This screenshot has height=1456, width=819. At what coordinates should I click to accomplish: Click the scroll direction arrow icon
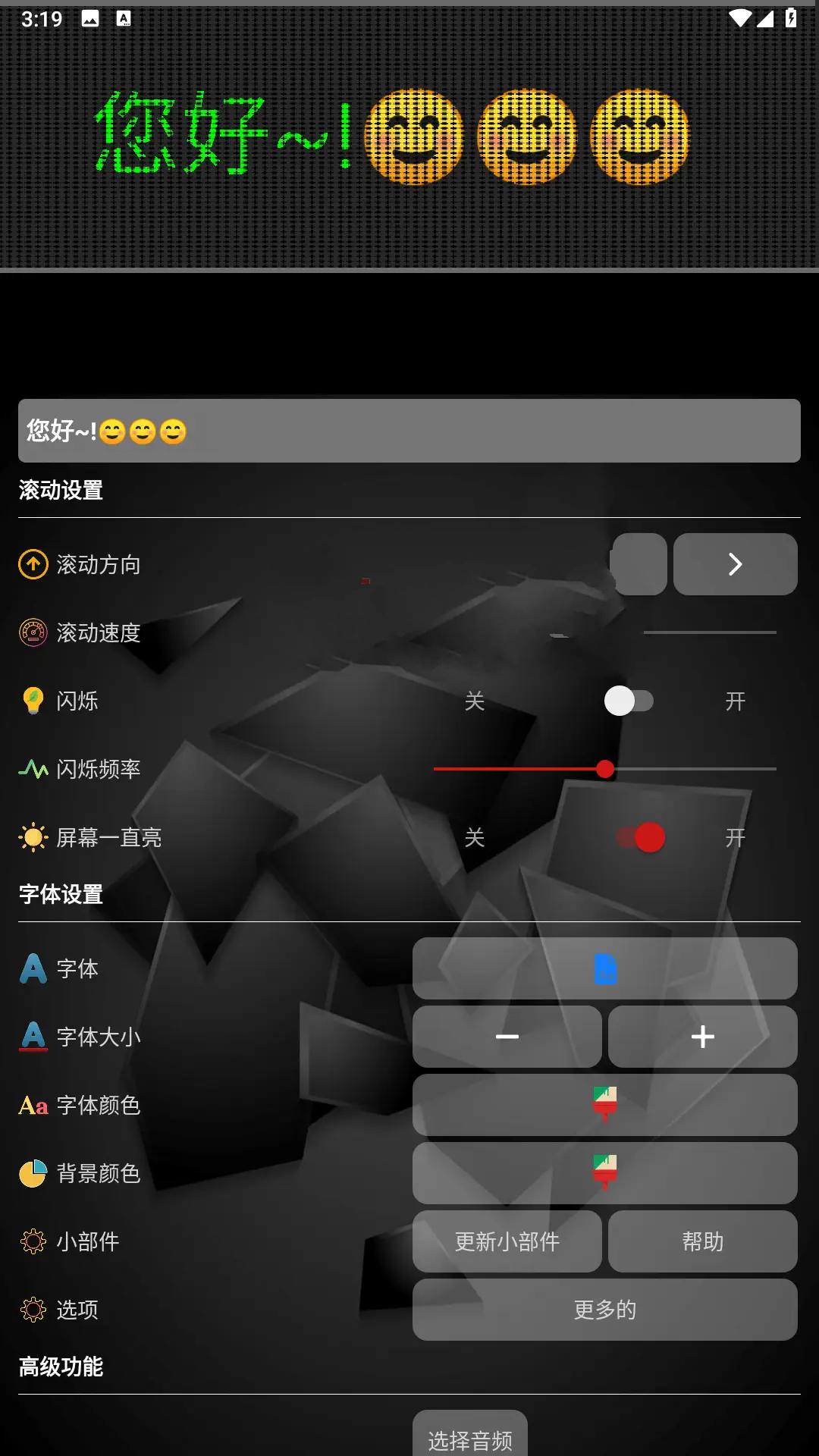[32, 563]
